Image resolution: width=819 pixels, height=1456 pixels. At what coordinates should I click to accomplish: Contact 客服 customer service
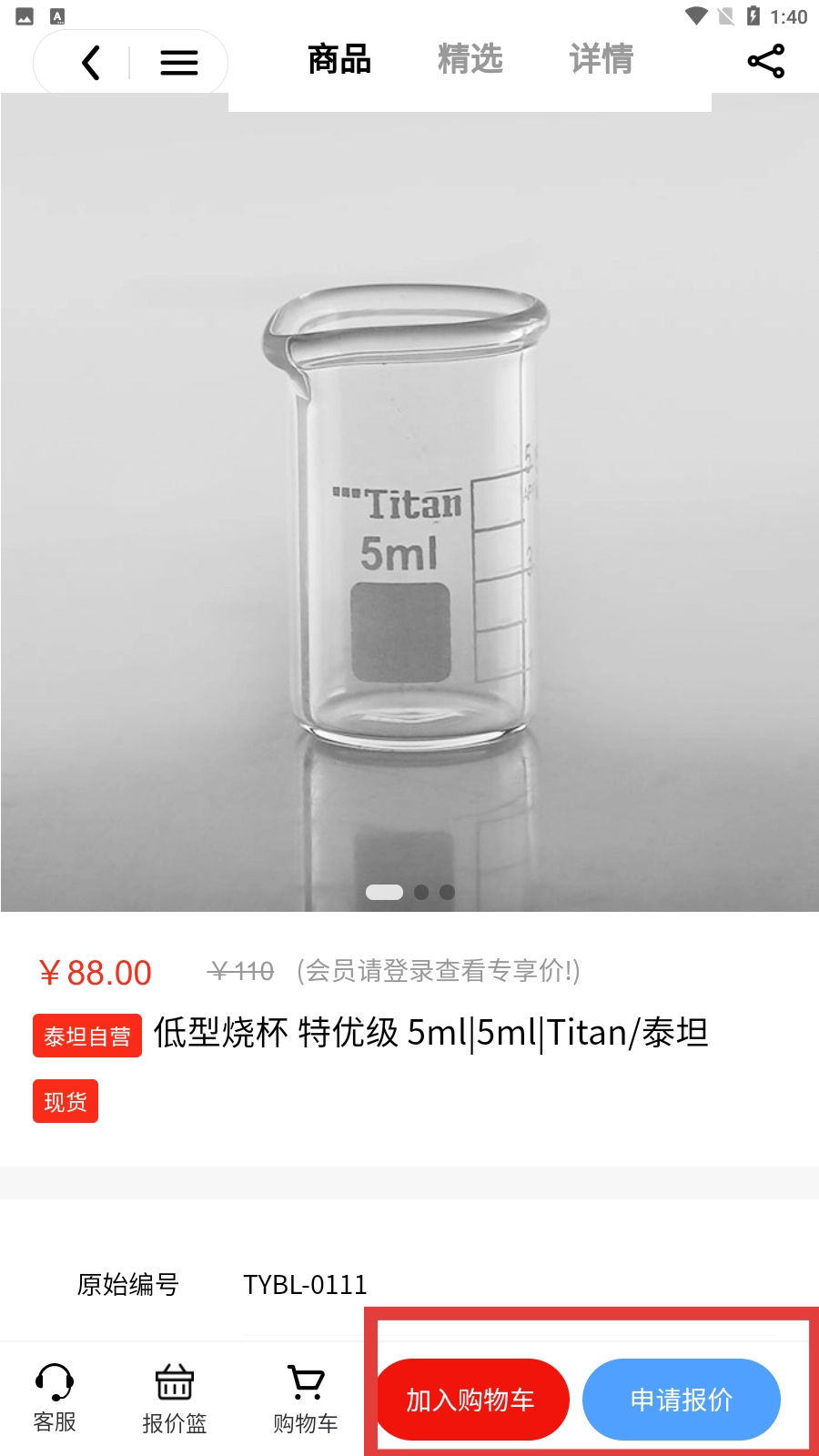pyautogui.click(x=55, y=1398)
